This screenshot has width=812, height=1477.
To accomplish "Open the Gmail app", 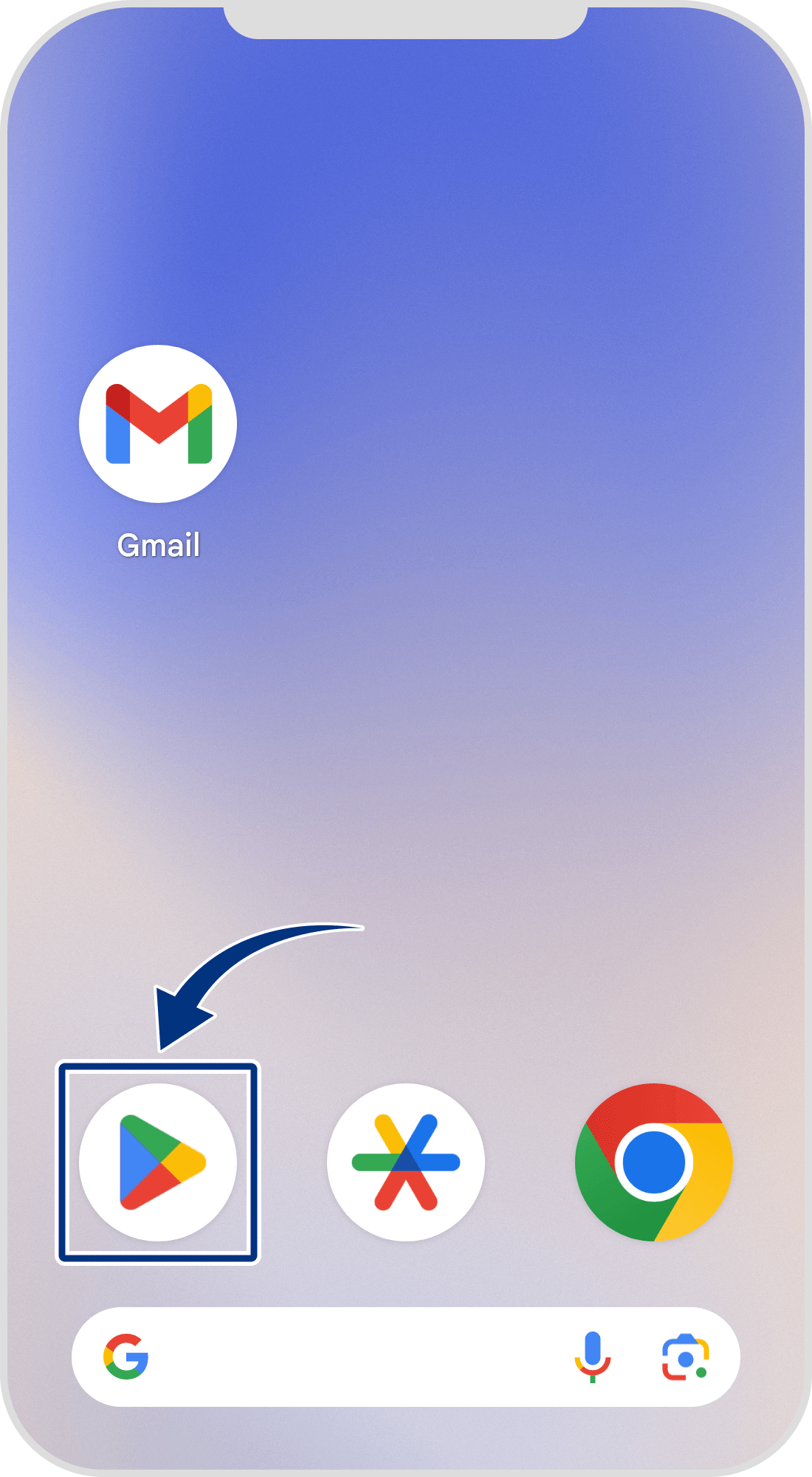I will [158, 424].
